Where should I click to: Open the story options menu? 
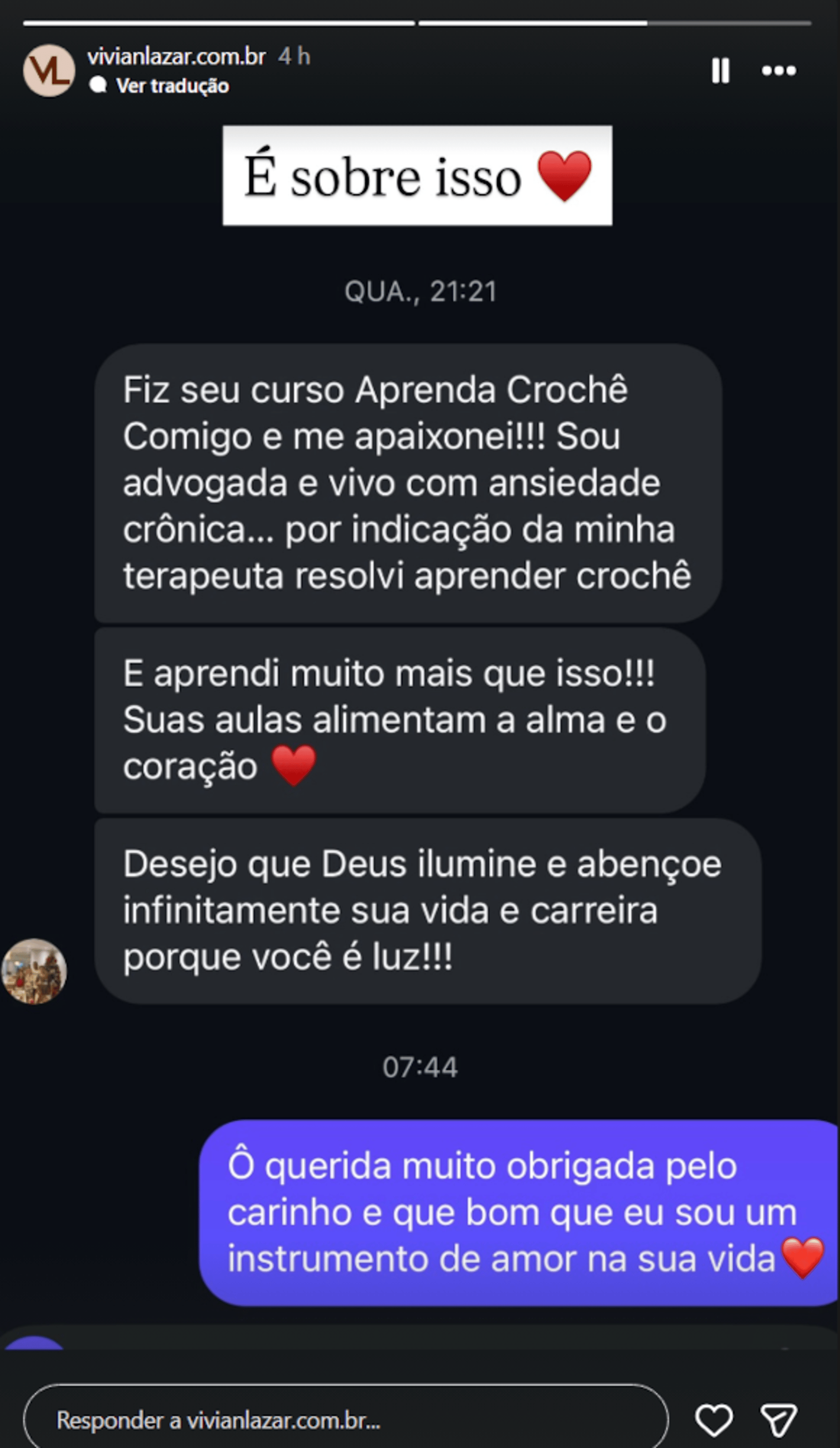[778, 71]
